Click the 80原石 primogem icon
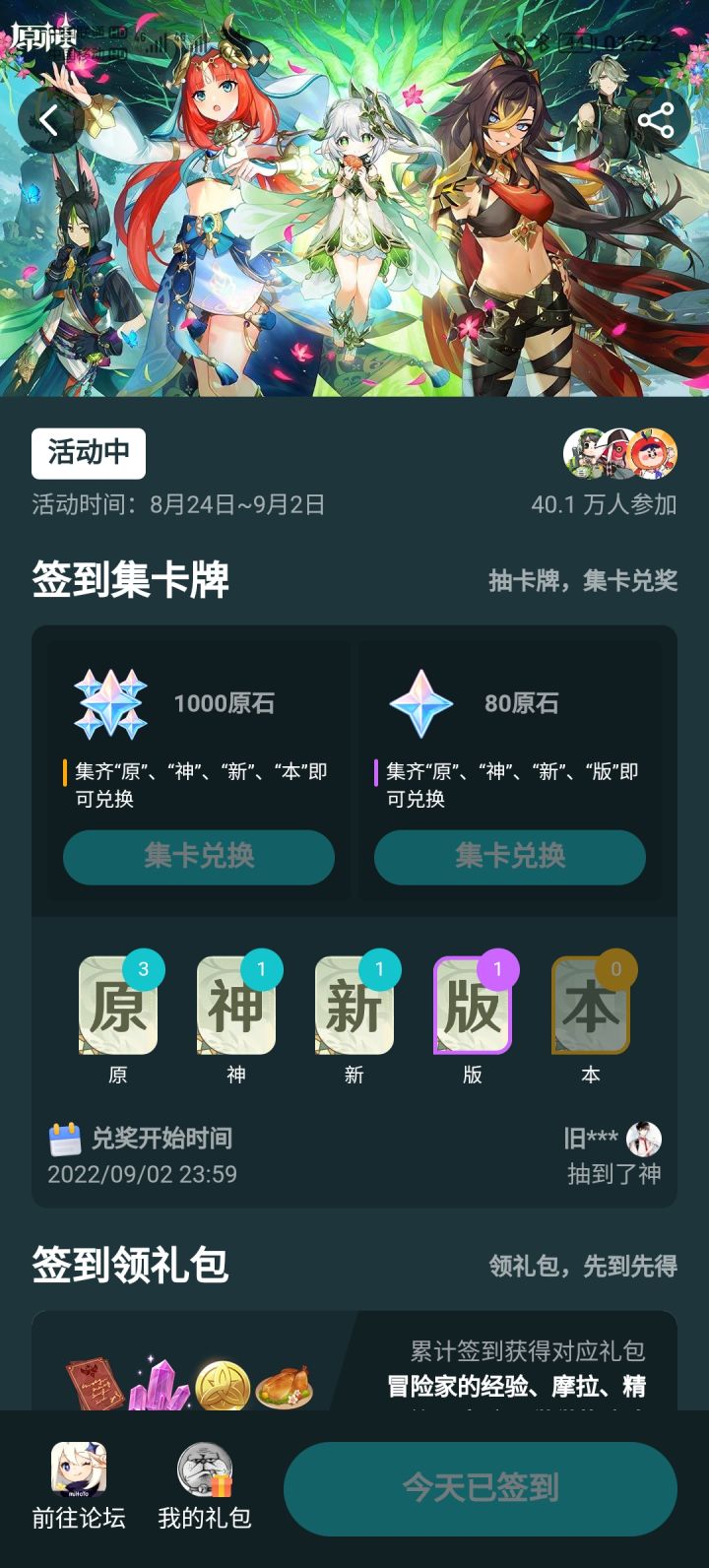Viewport: 709px width, 1568px height. click(x=423, y=703)
